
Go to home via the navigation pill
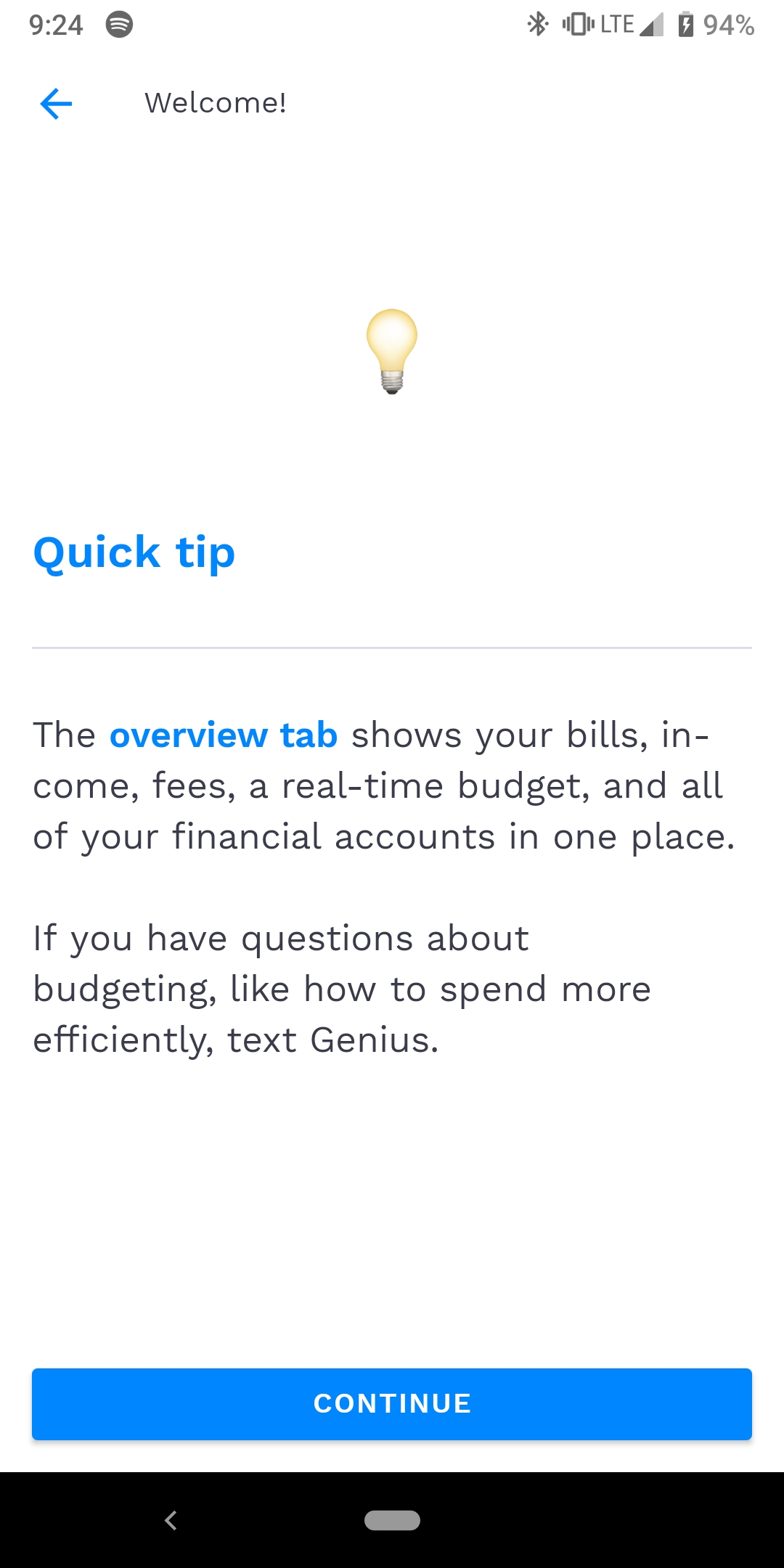392,1520
